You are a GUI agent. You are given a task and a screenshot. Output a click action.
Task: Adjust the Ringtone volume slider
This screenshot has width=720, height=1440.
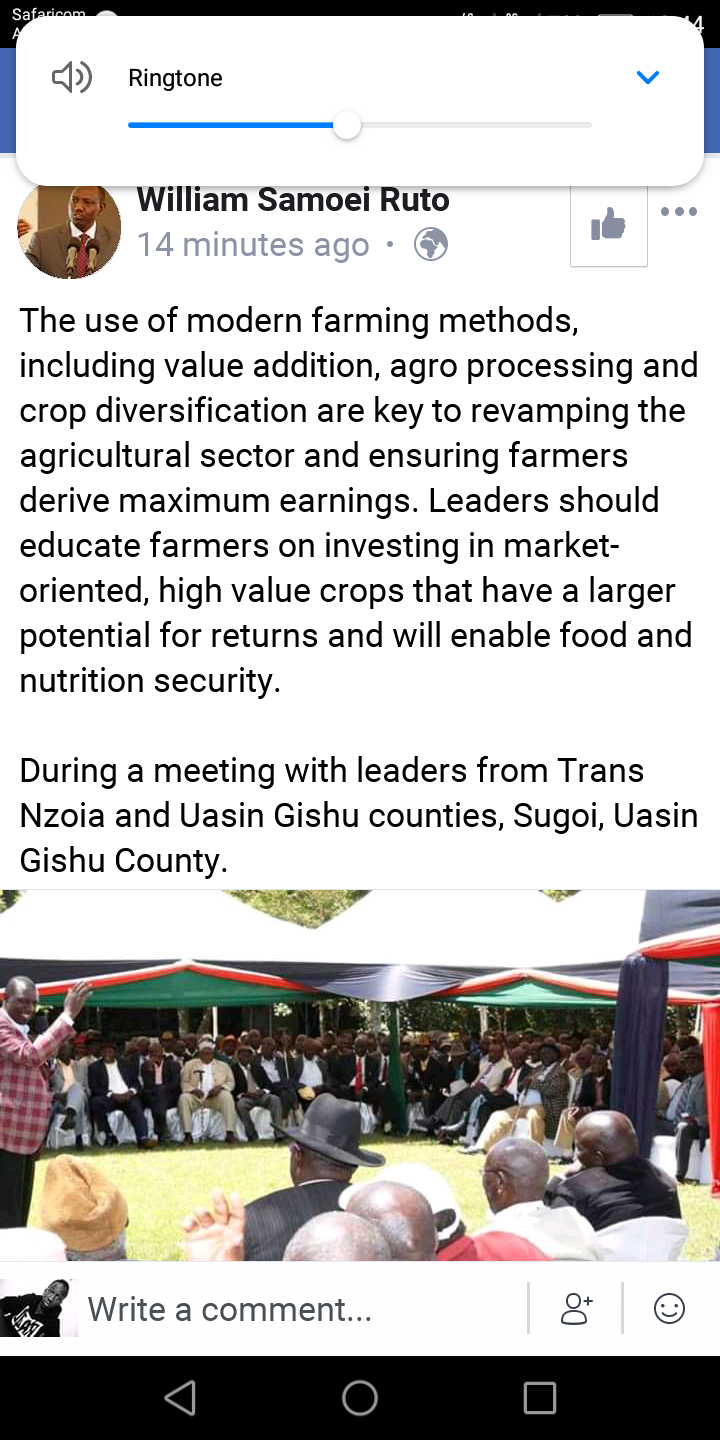[x=360, y=126]
